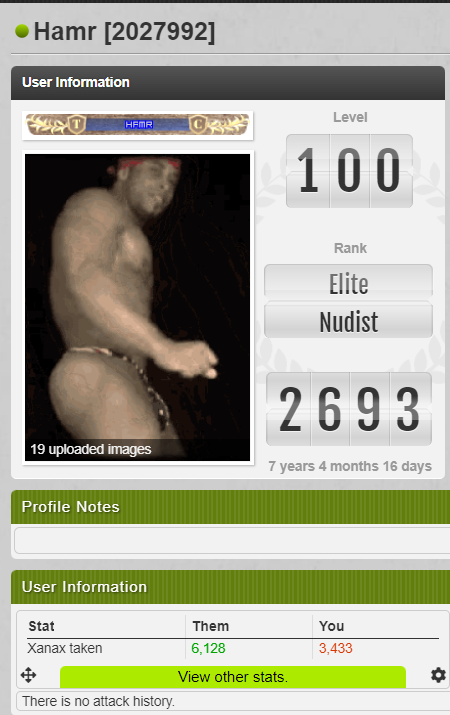Collapse the Profile Notes header
This screenshot has height=715, width=450.
(x=230, y=507)
